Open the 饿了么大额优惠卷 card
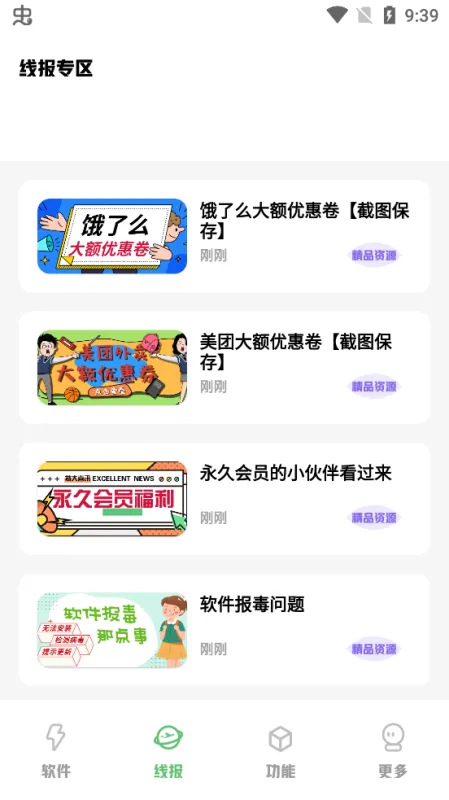Image resolution: width=449 pixels, height=800 pixels. tap(224, 236)
